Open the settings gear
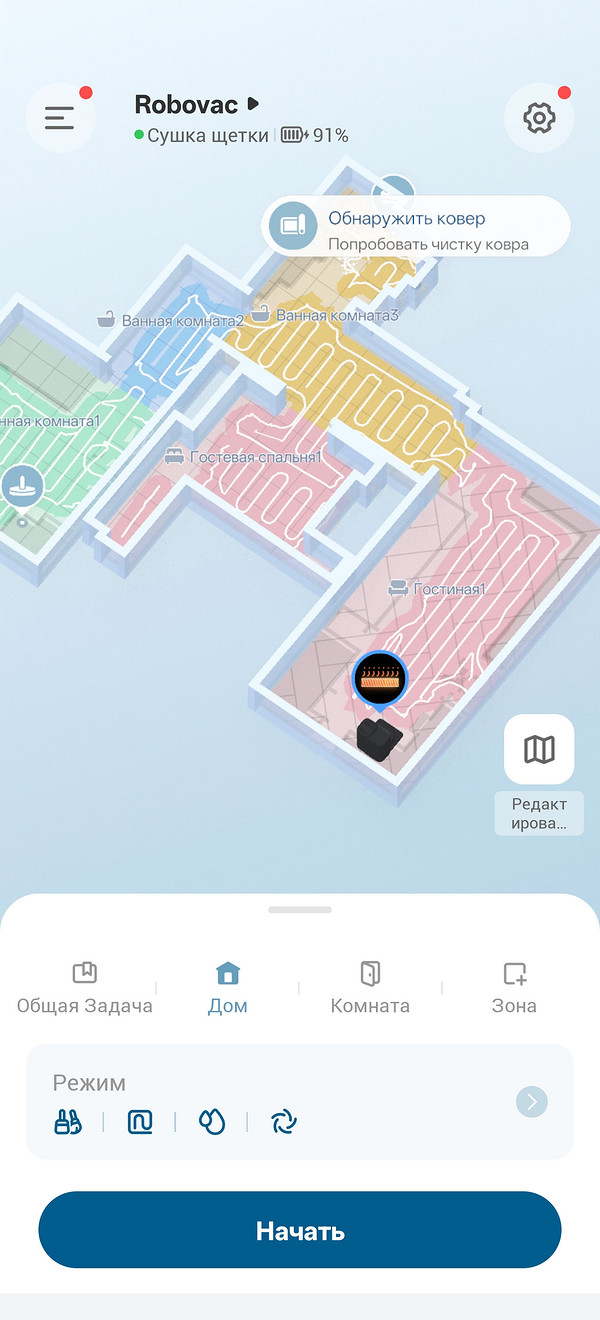 click(x=539, y=118)
